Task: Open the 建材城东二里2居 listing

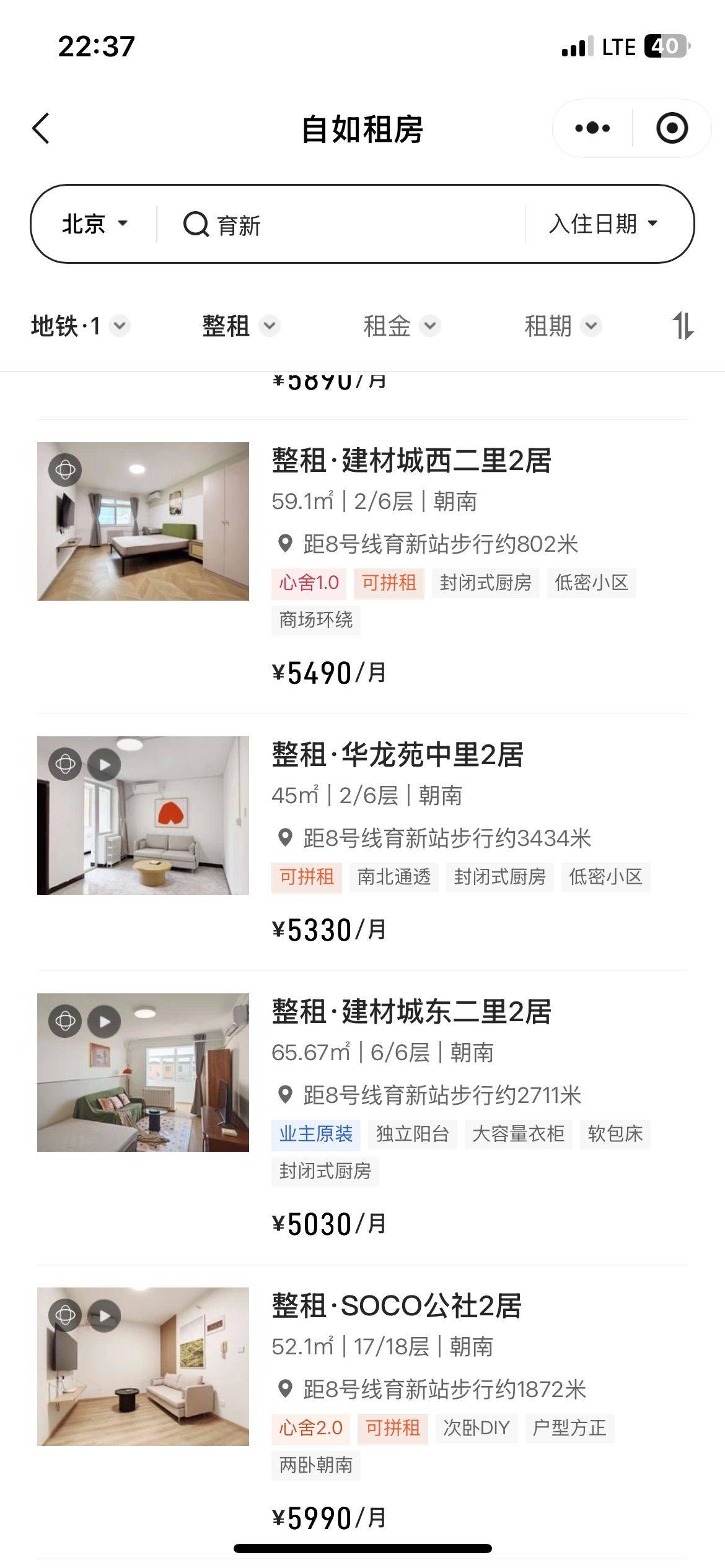Action: (x=411, y=1012)
